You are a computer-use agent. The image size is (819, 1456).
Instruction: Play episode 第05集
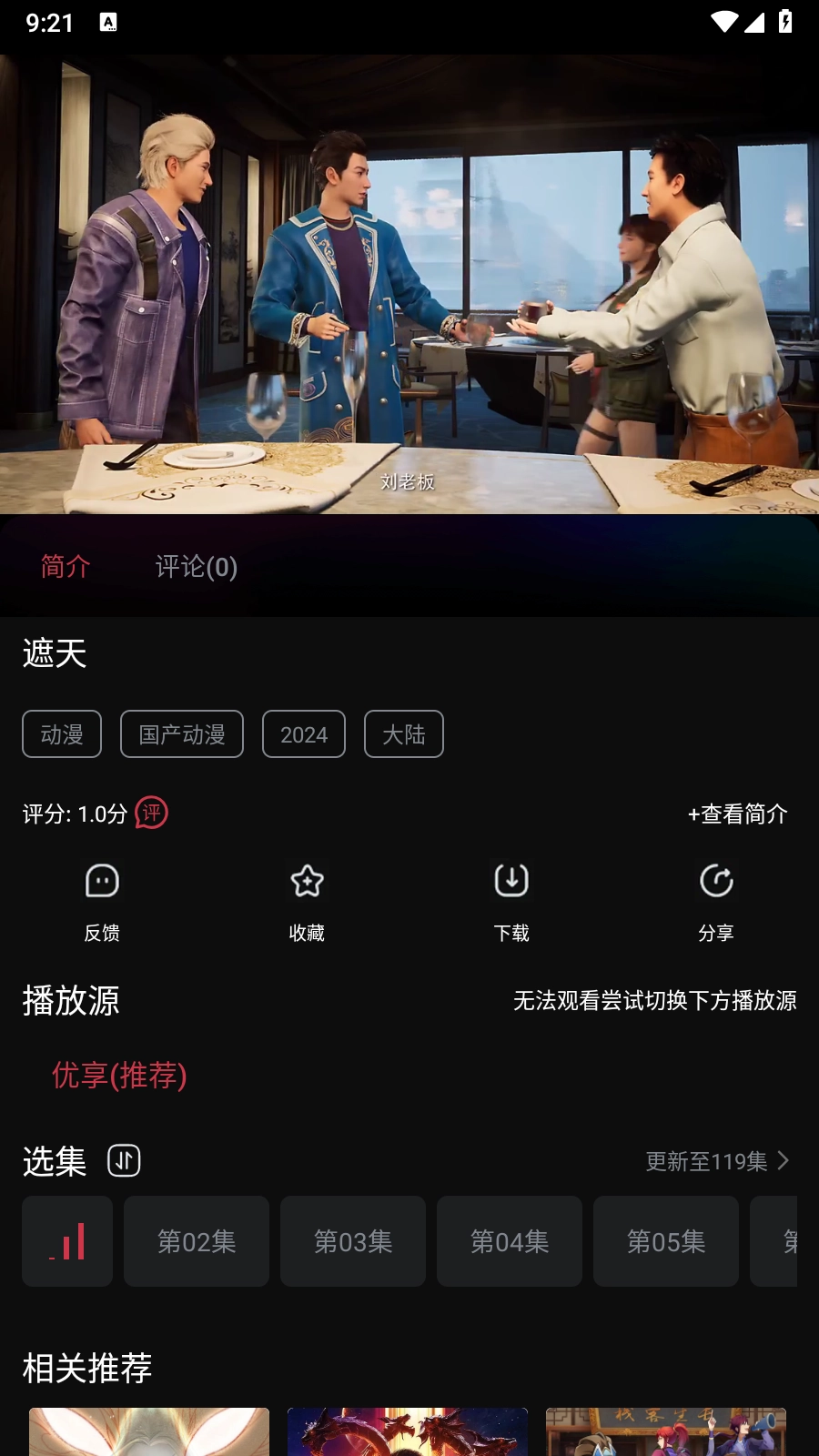(x=666, y=1241)
